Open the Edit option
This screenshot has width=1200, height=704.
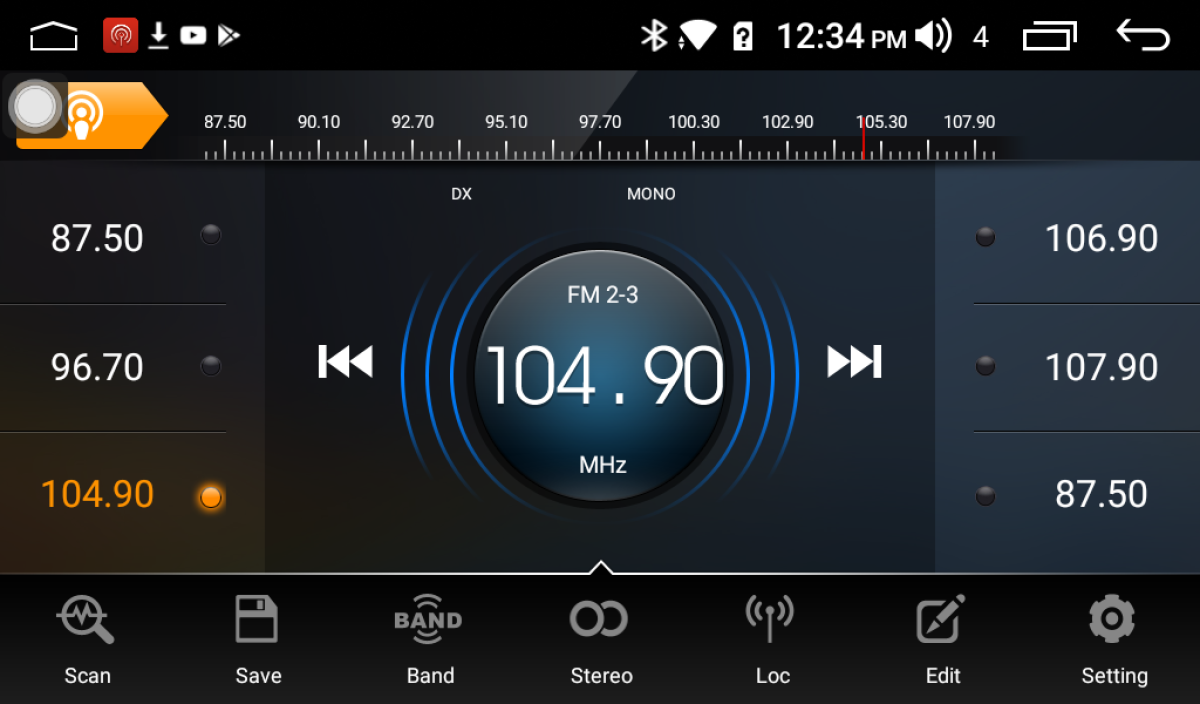click(x=942, y=639)
